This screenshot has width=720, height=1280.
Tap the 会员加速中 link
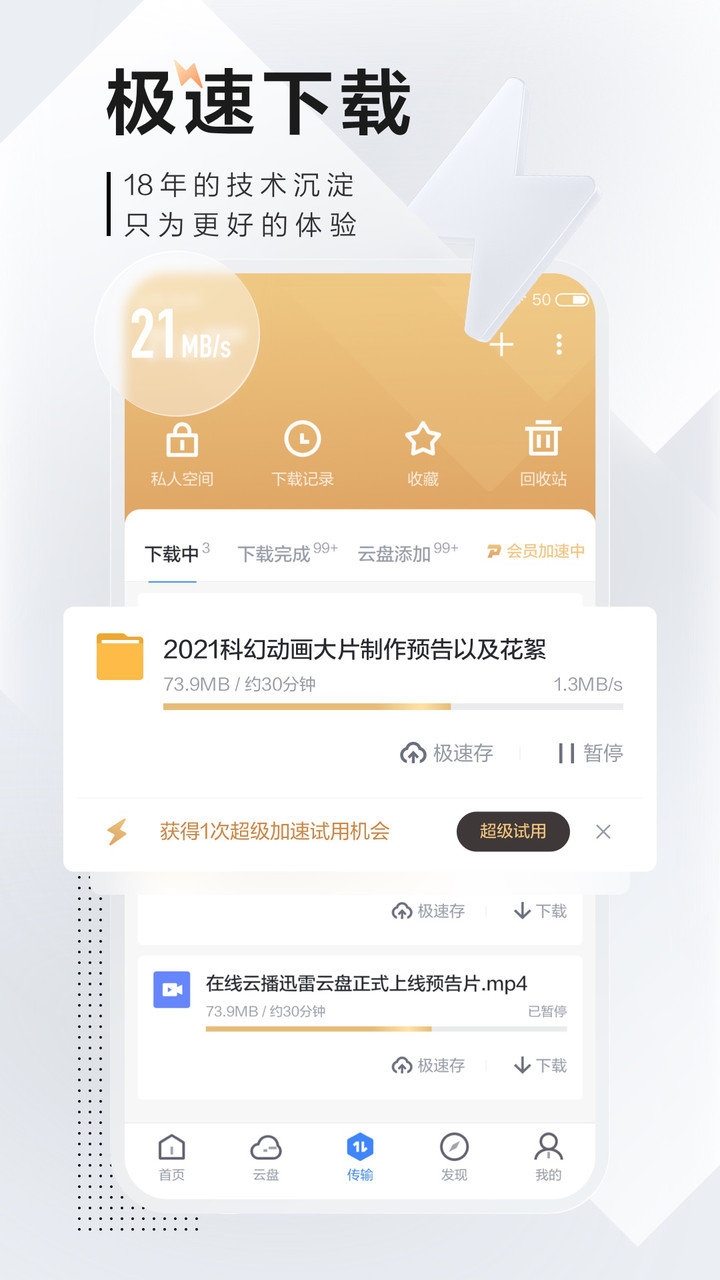tap(540, 550)
